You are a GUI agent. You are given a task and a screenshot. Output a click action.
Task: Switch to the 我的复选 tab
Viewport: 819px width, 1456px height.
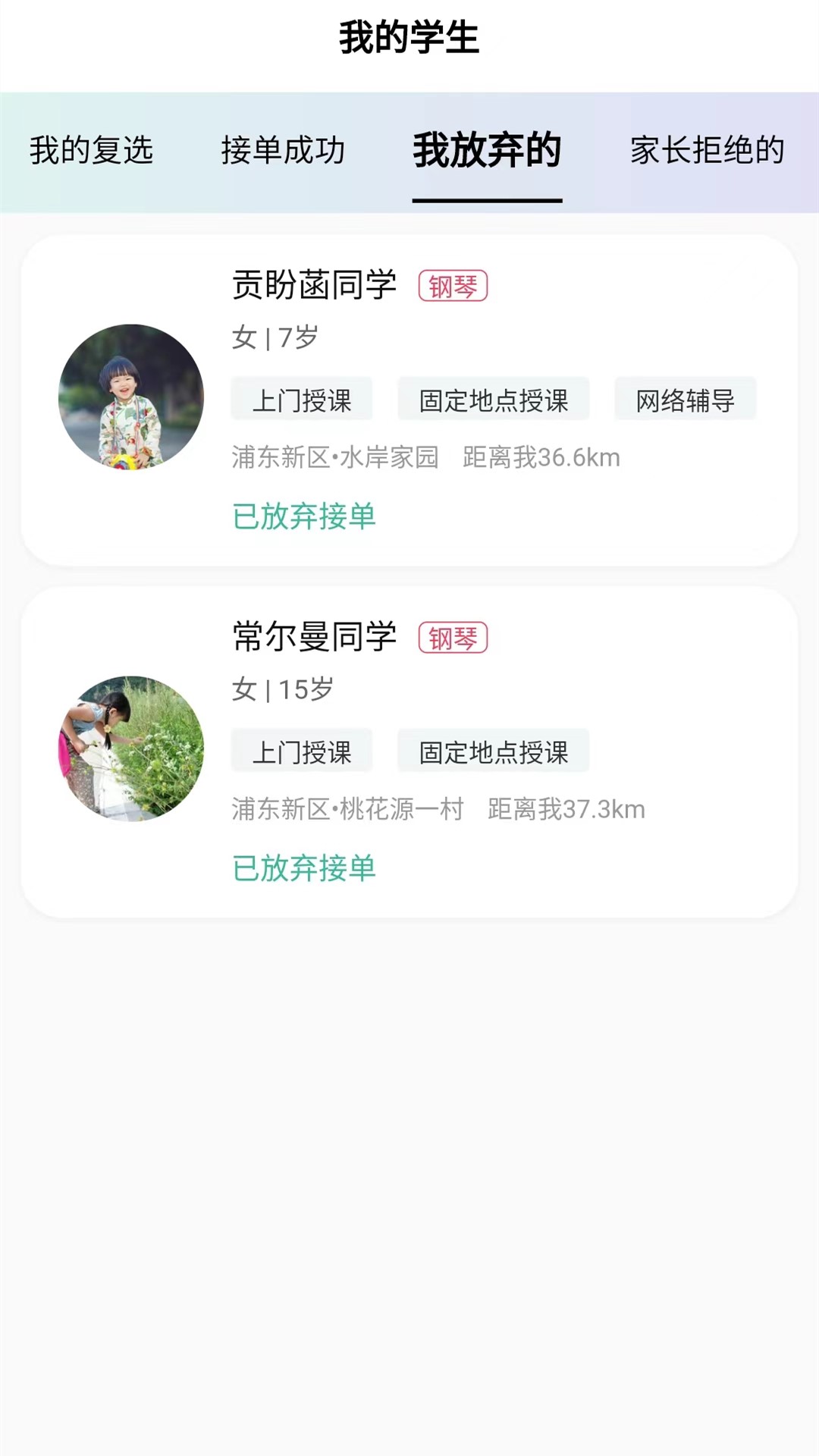[92, 150]
